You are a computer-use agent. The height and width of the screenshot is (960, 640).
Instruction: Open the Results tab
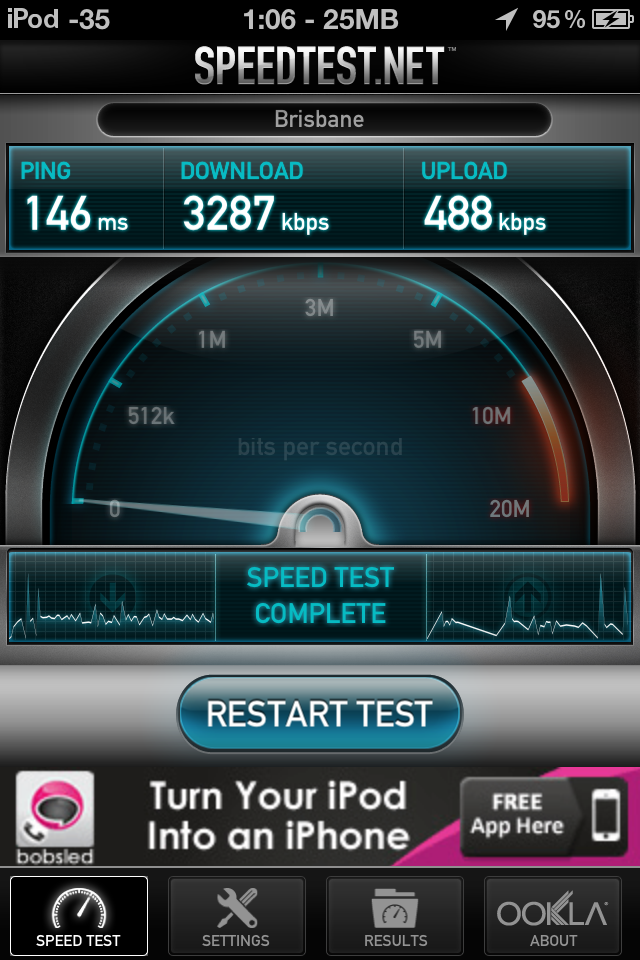click(395, 916)
